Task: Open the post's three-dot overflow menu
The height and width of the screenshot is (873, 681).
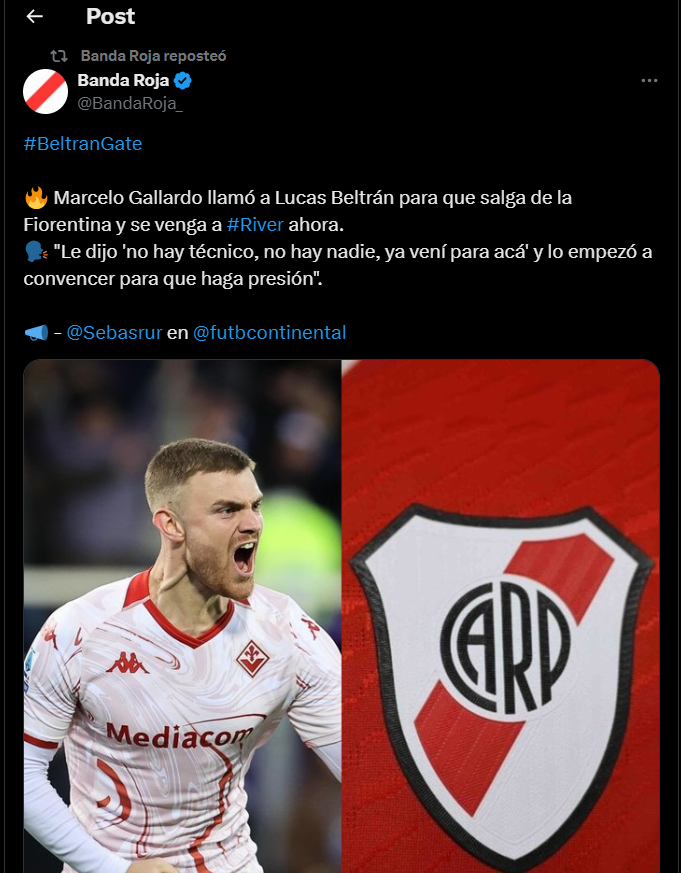Action: (x=649, y=80)
